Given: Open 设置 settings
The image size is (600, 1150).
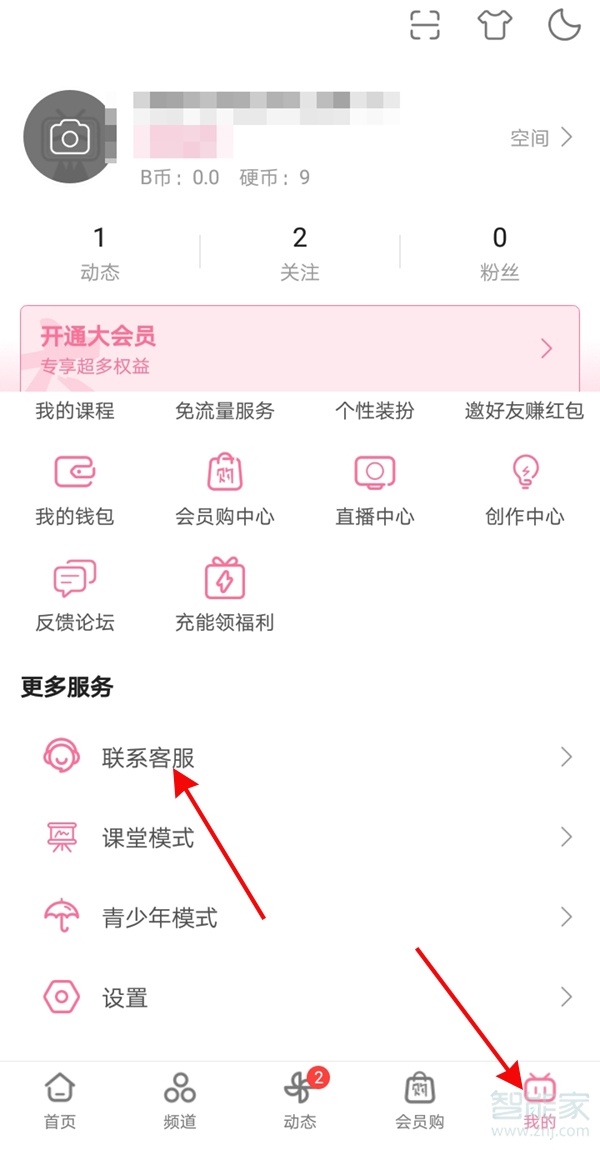Looking at the screenshot, I should pos(300,997).
